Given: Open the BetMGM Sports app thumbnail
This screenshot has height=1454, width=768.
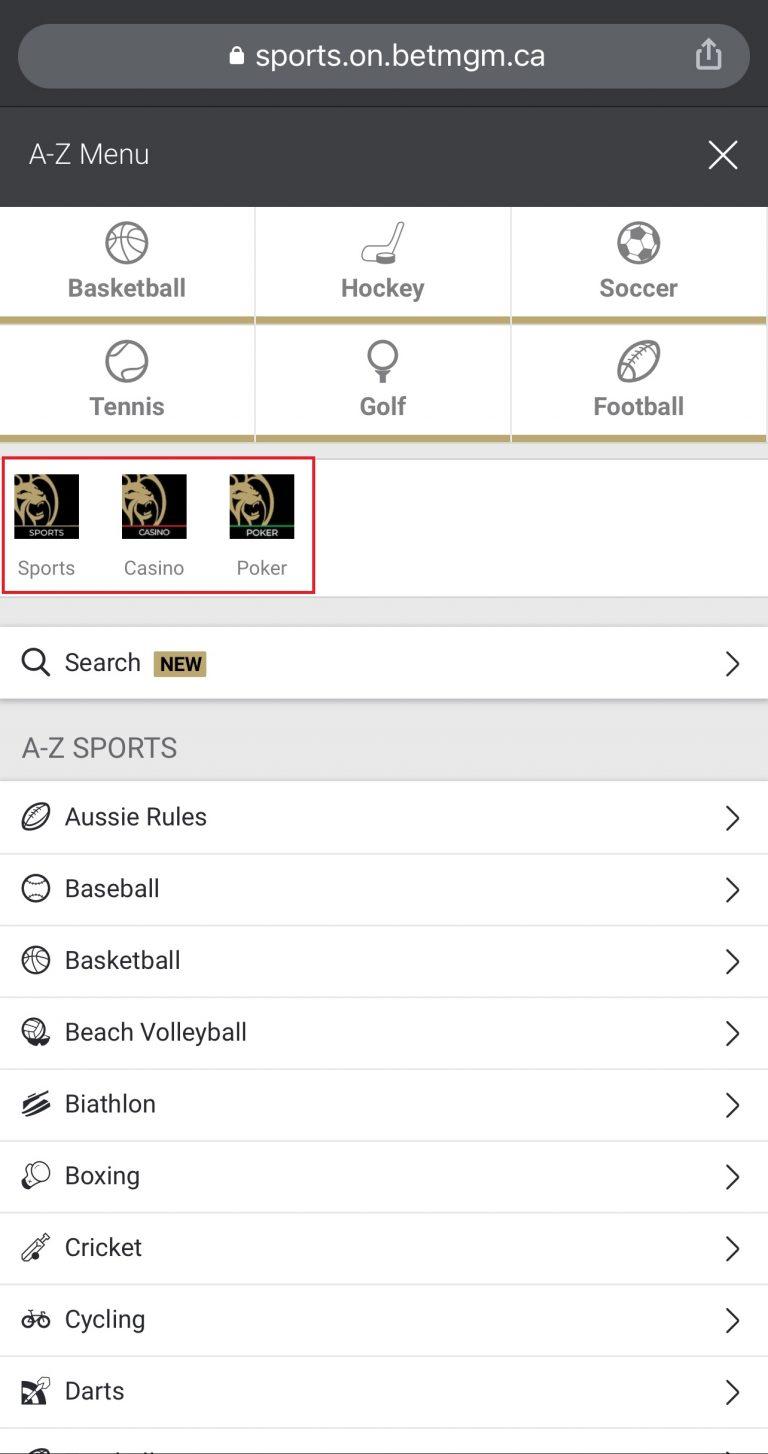Looking at the screenshot, I should click(46, 506).
